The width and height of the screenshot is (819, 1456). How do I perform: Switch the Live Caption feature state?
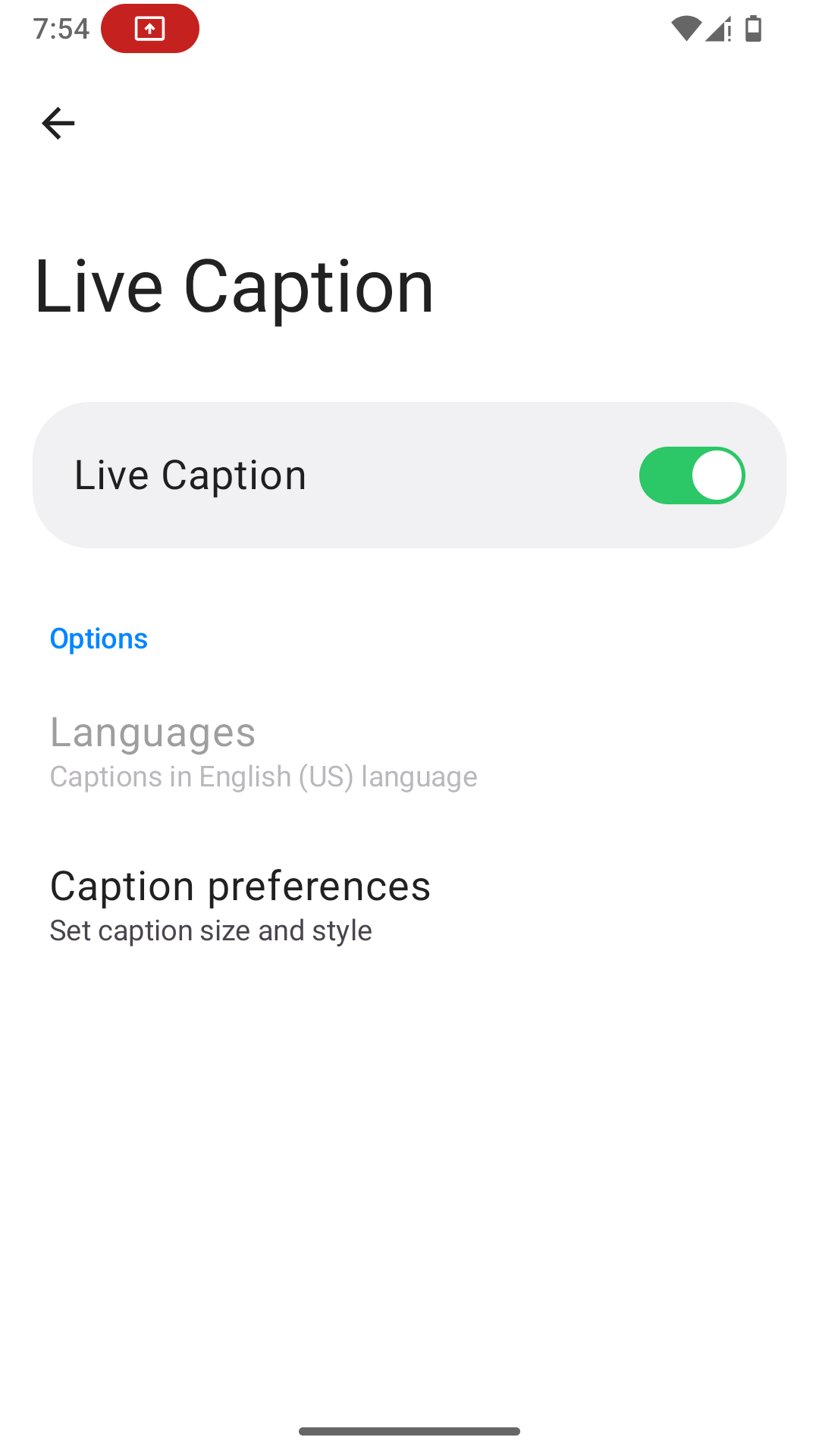692,474
